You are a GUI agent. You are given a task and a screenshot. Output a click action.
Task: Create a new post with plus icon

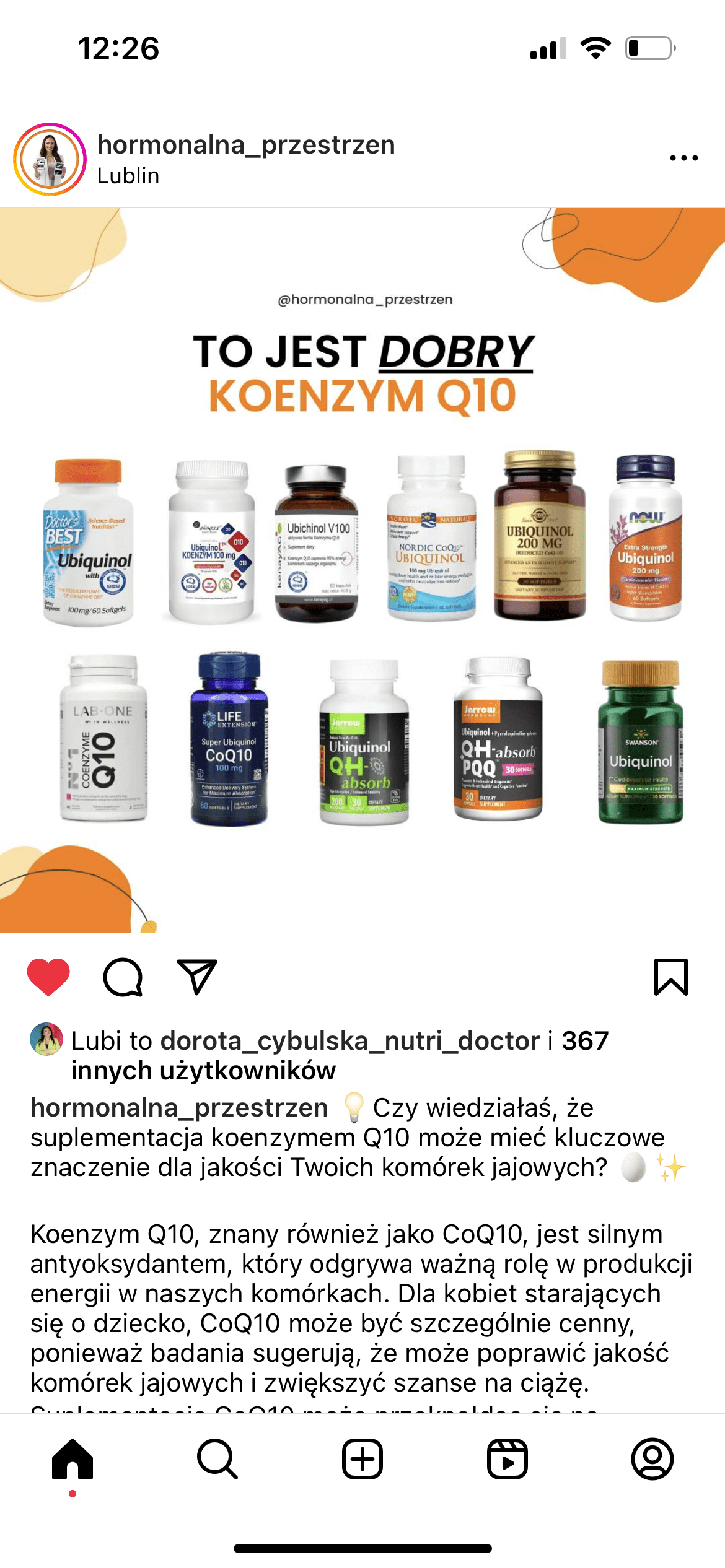362,1459
